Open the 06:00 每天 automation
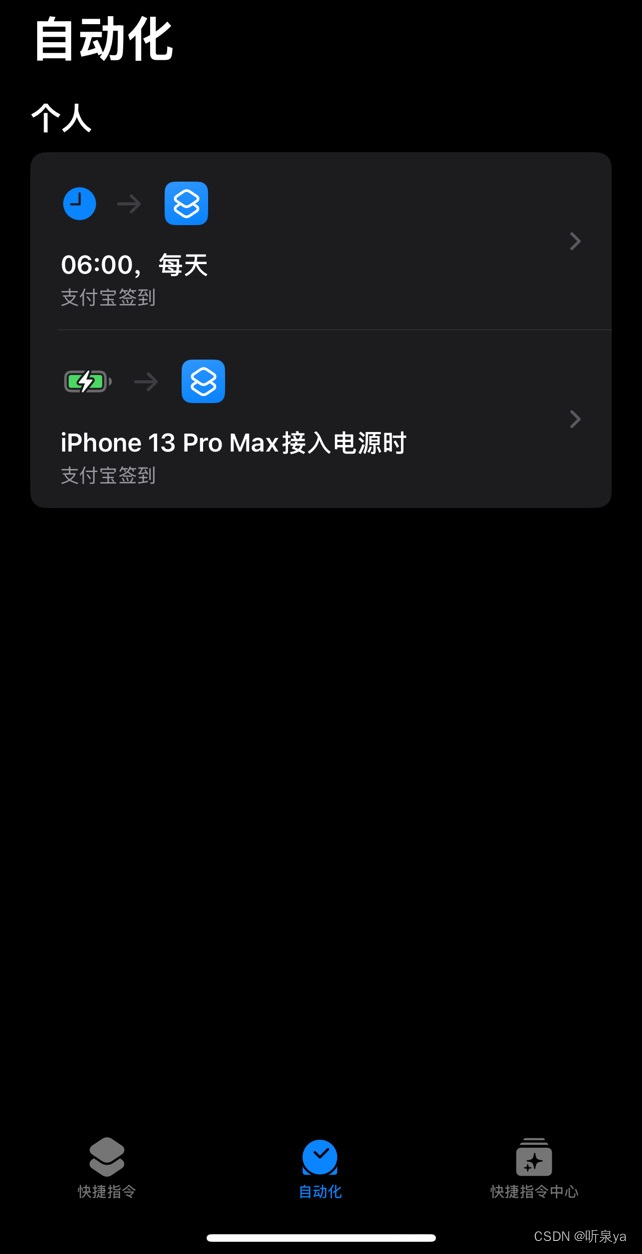Screen dimensions: 642x1254 point(320,242)
